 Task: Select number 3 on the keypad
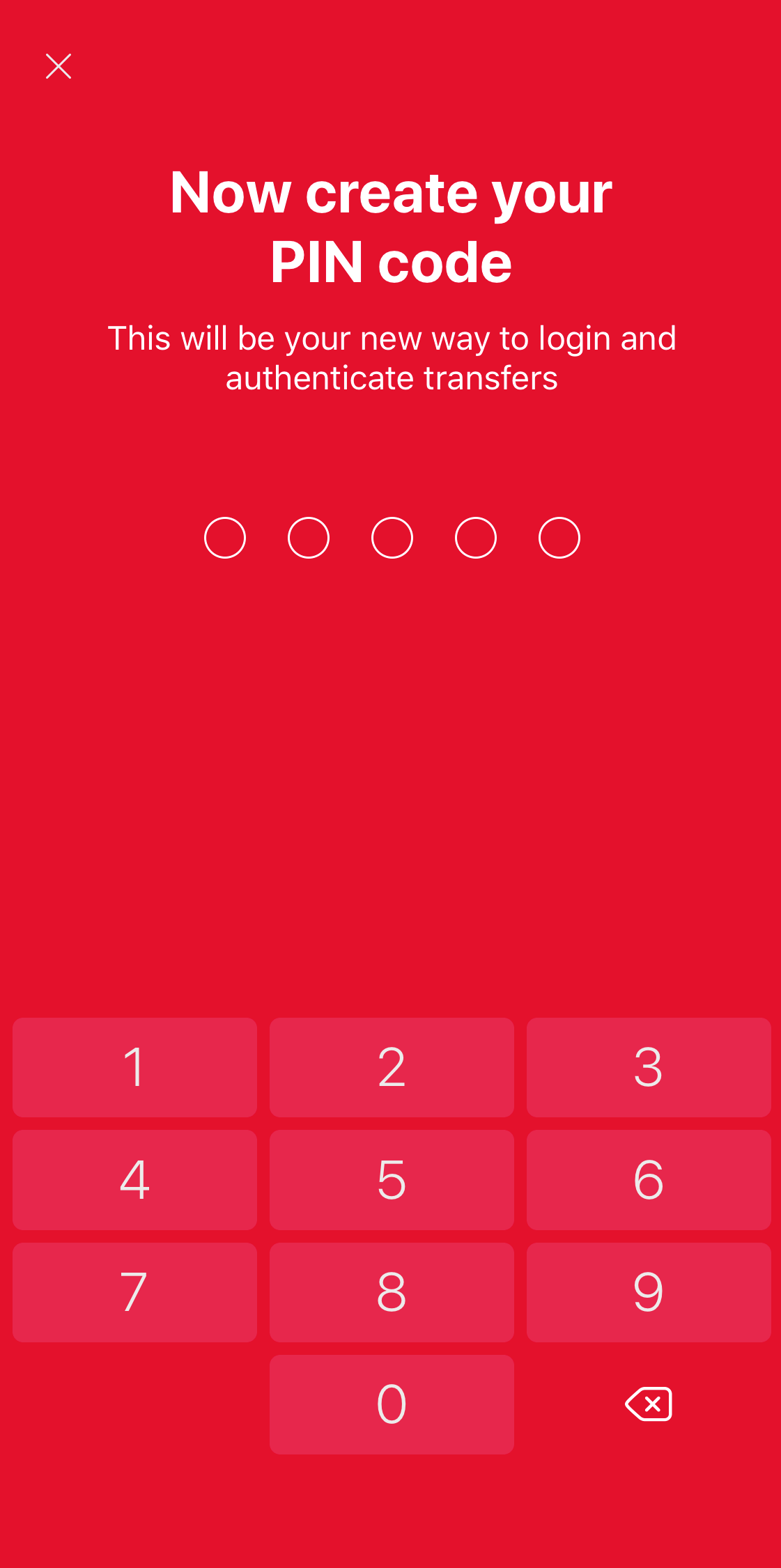click(x=649, y=1067)
